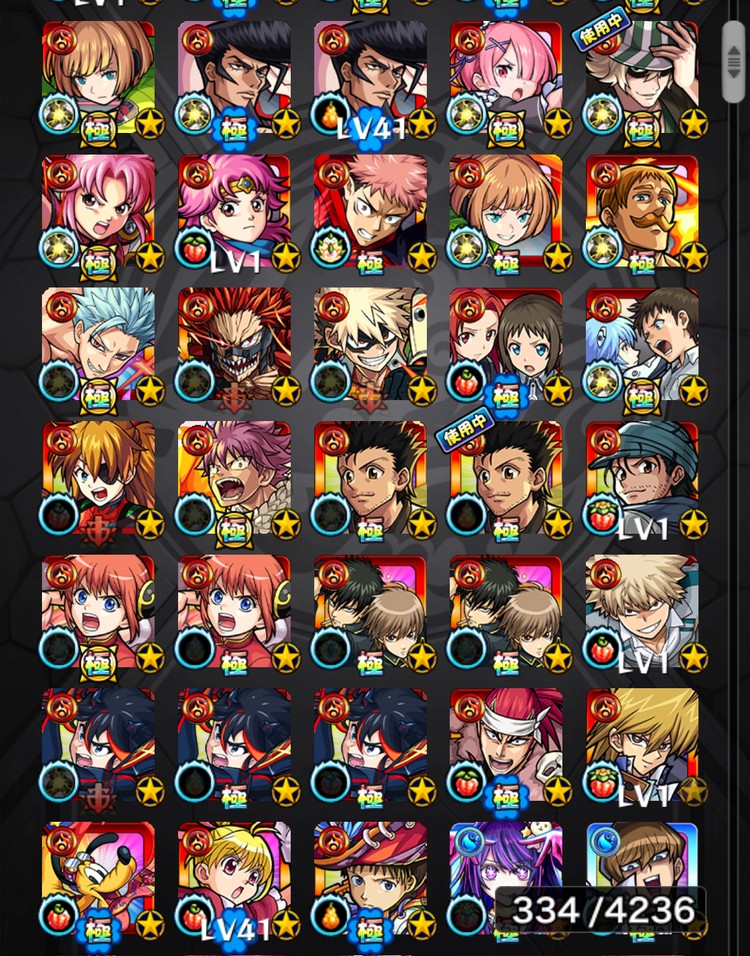Pick the pink spiky-haired boy with red hood
750x956 pixels.
point(370,212)
